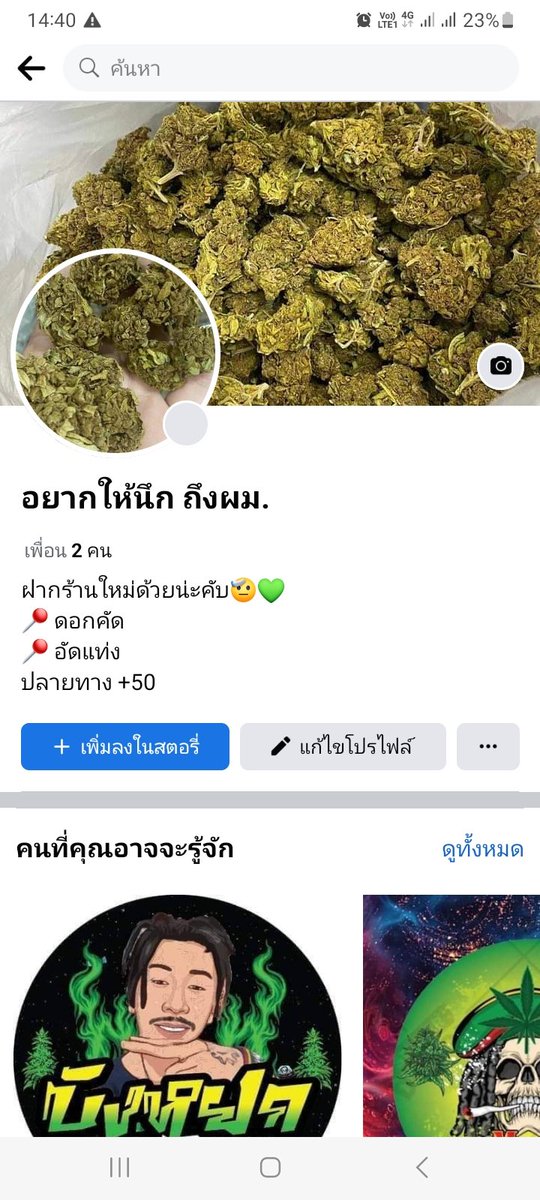Tap the small grey circle on the profile picture
540x1200 pixels.
(x=186, y=424)
